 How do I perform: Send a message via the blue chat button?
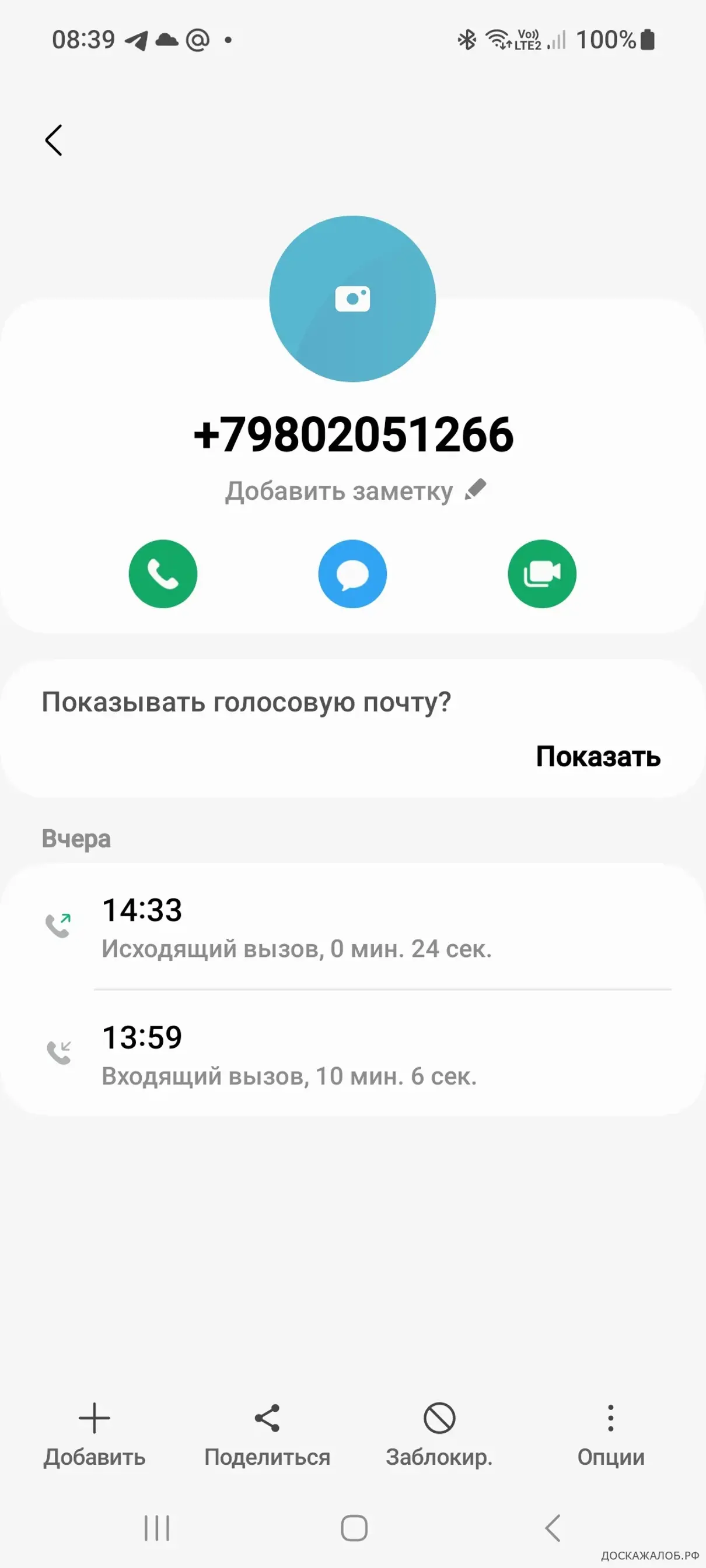click(352, 573)
